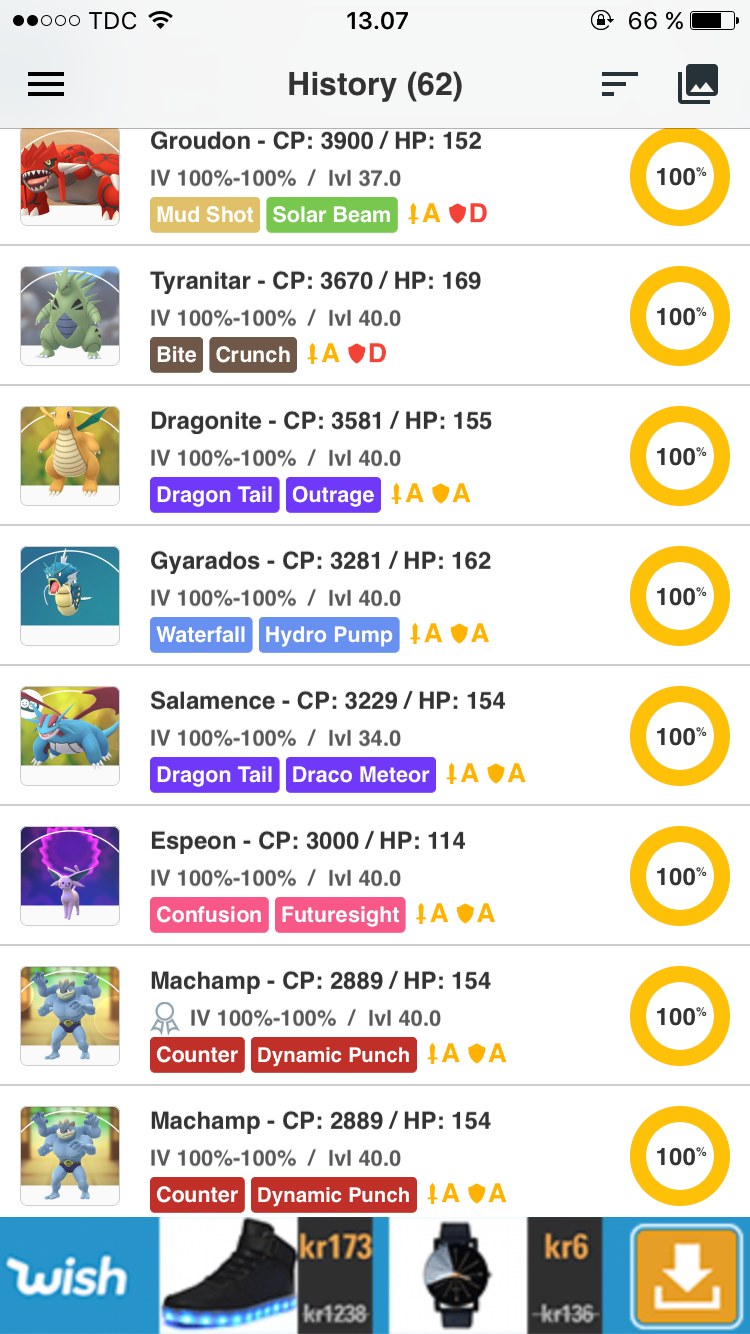Show Salamence level 34.0 entry
Image resolution: width=750 pixels, height=1334 pixels.
(375, 736)
